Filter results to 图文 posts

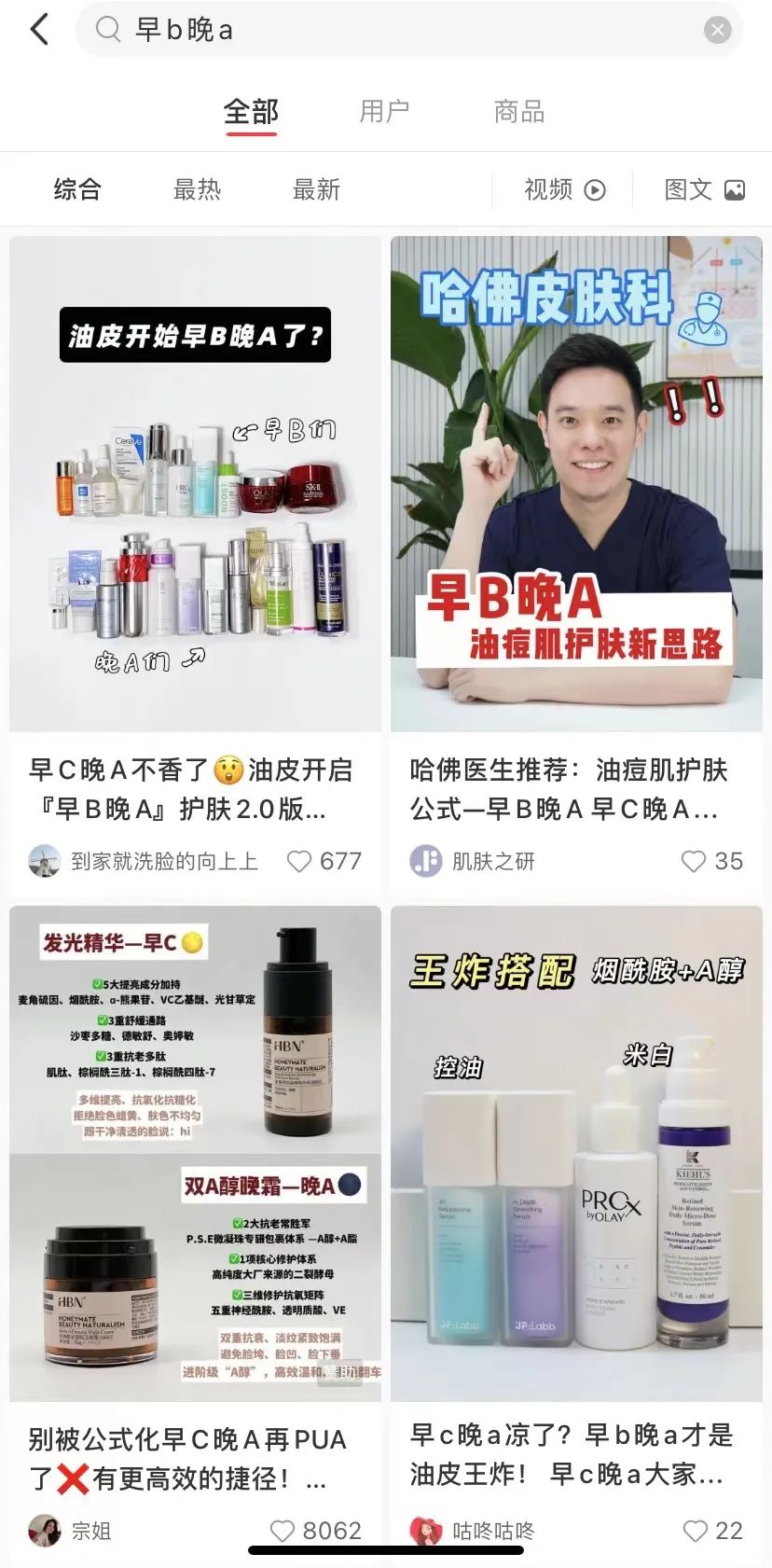click(704, 189)
